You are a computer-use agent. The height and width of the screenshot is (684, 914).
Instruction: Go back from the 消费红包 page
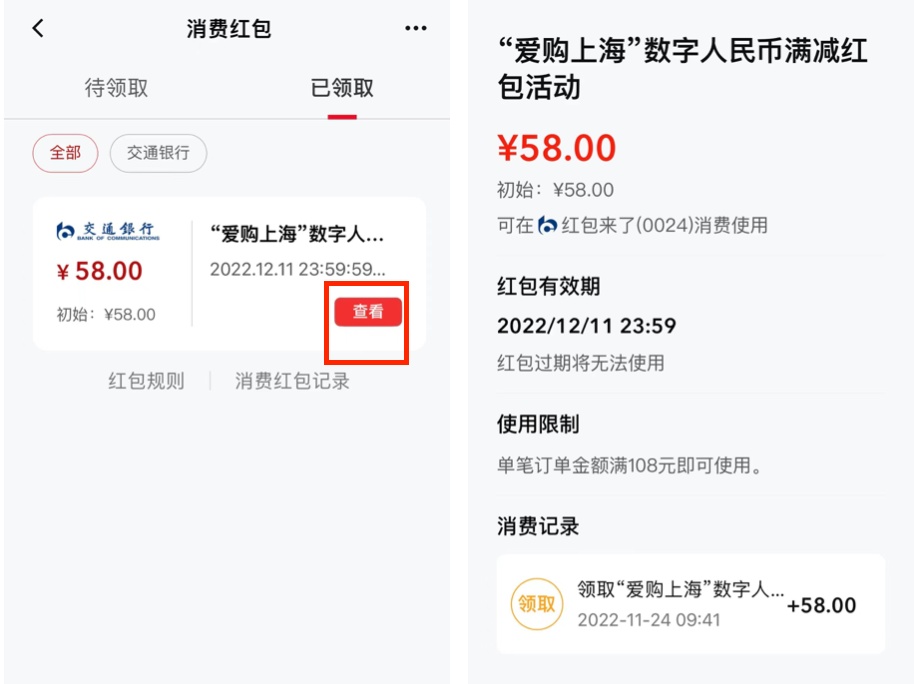tap(38, 29)
